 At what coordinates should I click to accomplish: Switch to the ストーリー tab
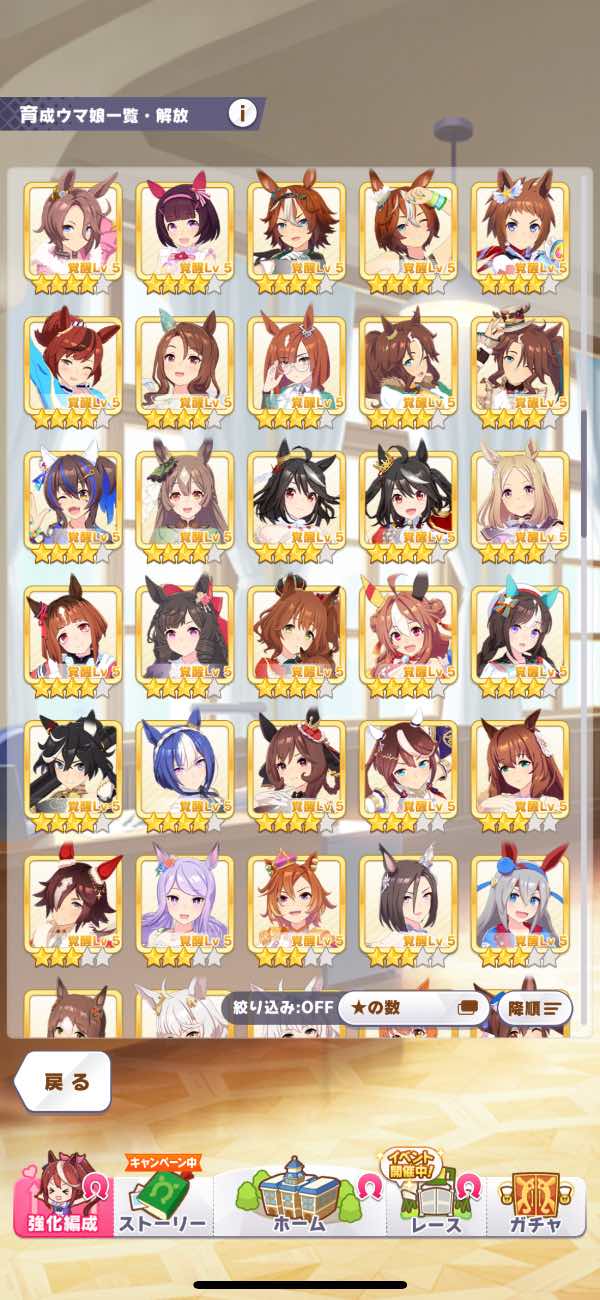[163, 1205]
